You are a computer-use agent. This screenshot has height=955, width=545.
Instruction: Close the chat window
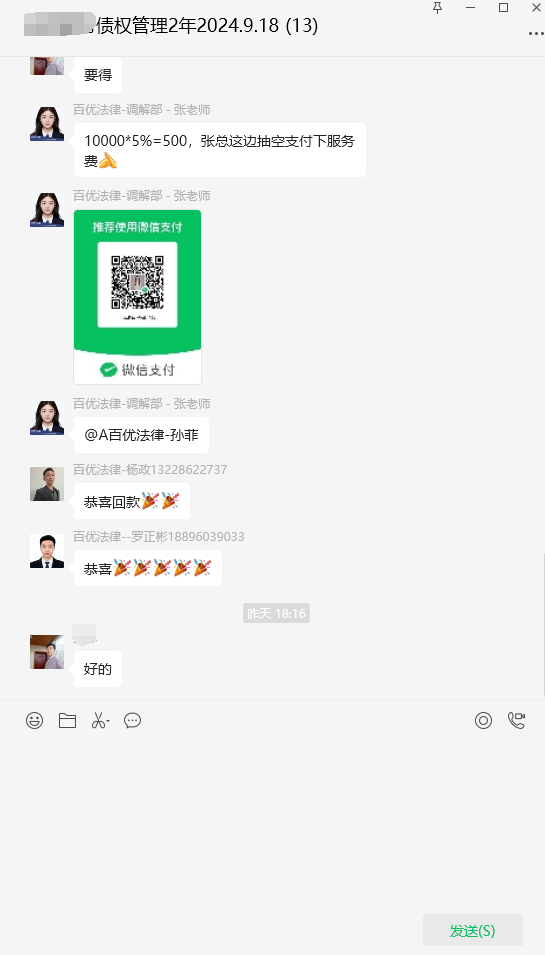coord(536,8)
